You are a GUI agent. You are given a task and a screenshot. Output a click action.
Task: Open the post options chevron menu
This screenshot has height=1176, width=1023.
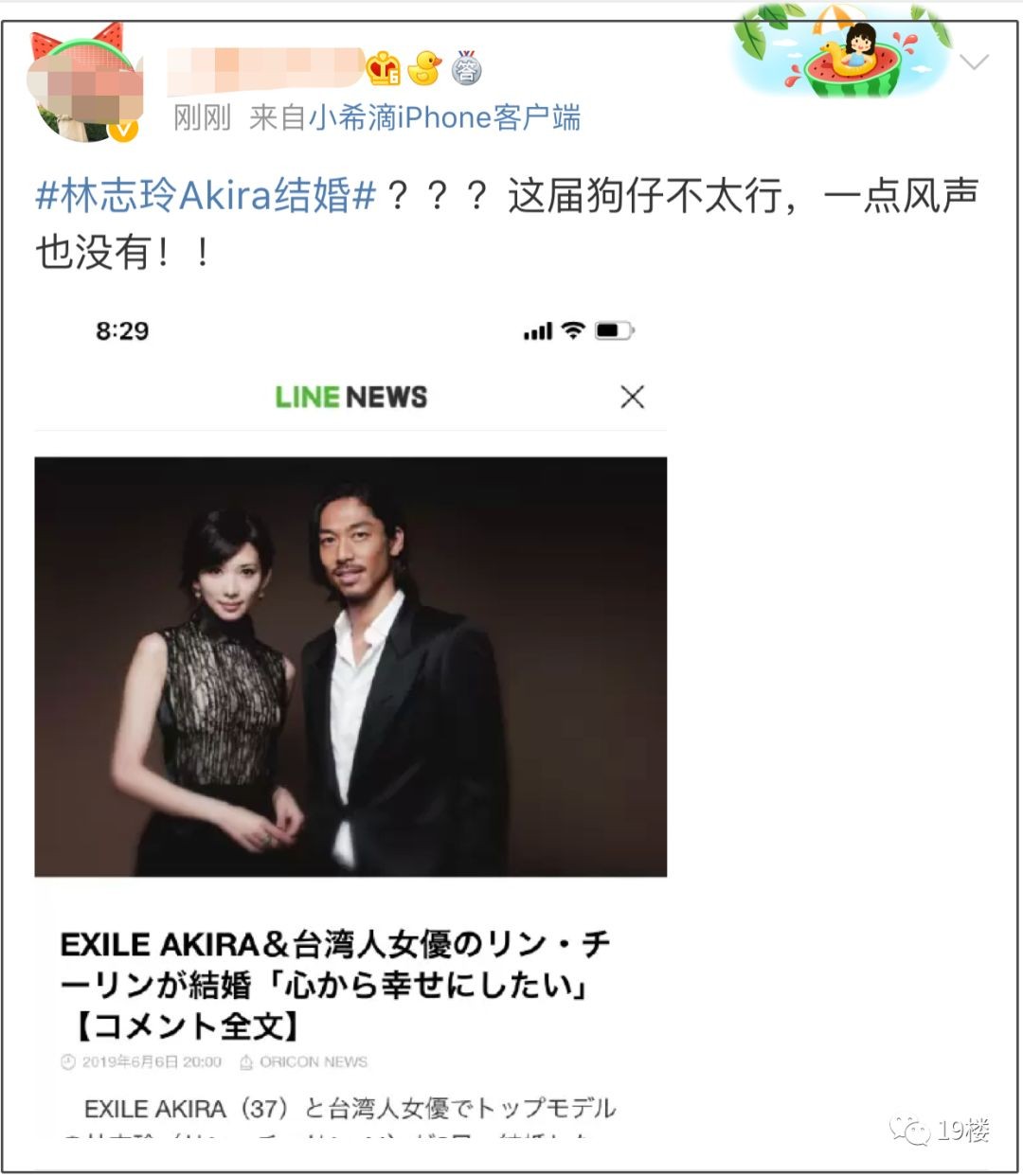pos(974,62)
